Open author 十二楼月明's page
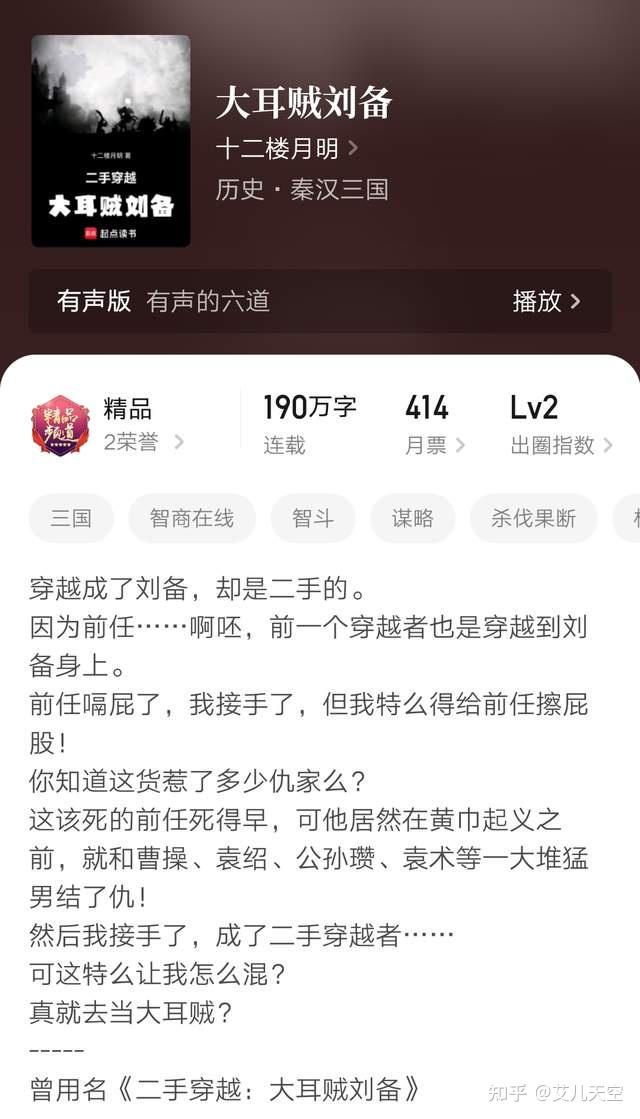The height and width of the screenshot is (1119, 640). [x=286, y=149]
